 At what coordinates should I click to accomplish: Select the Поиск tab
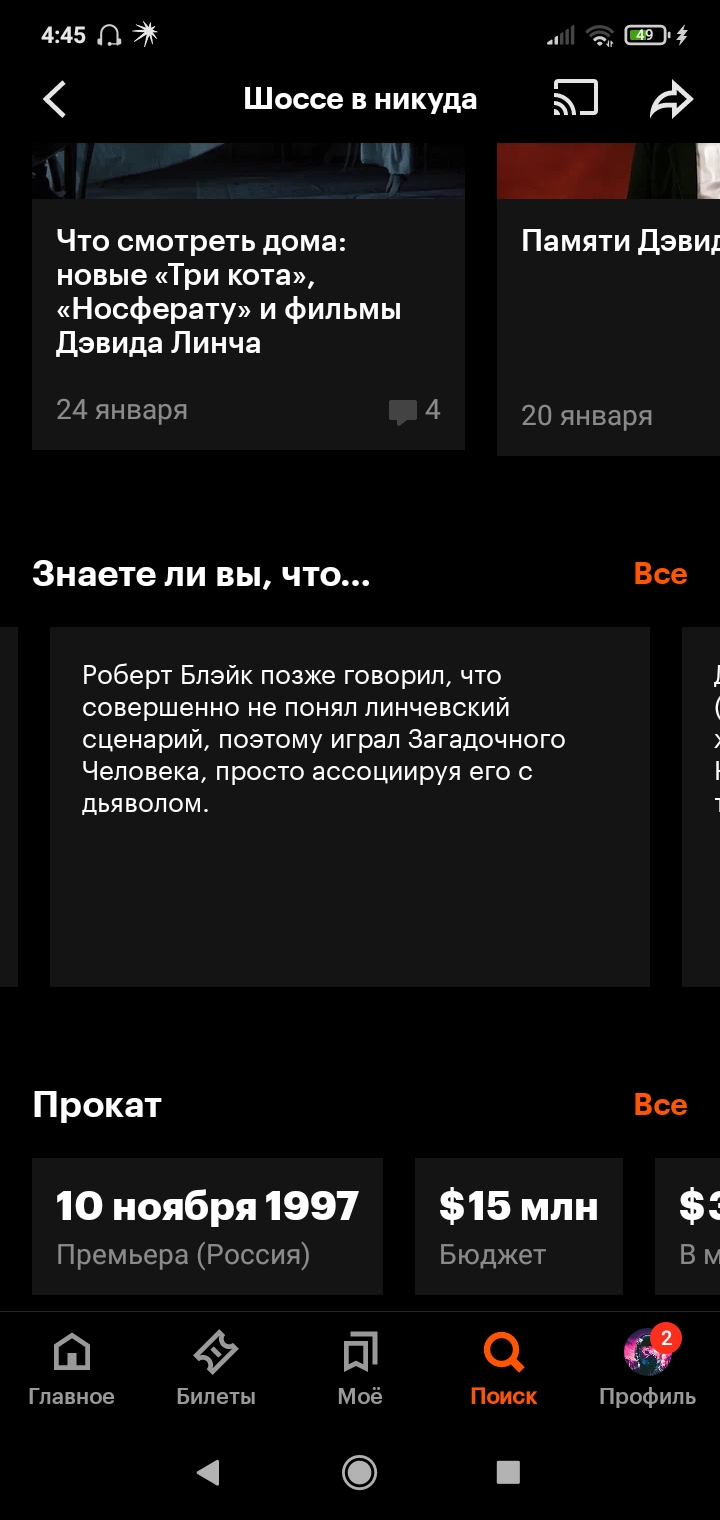504,1370
